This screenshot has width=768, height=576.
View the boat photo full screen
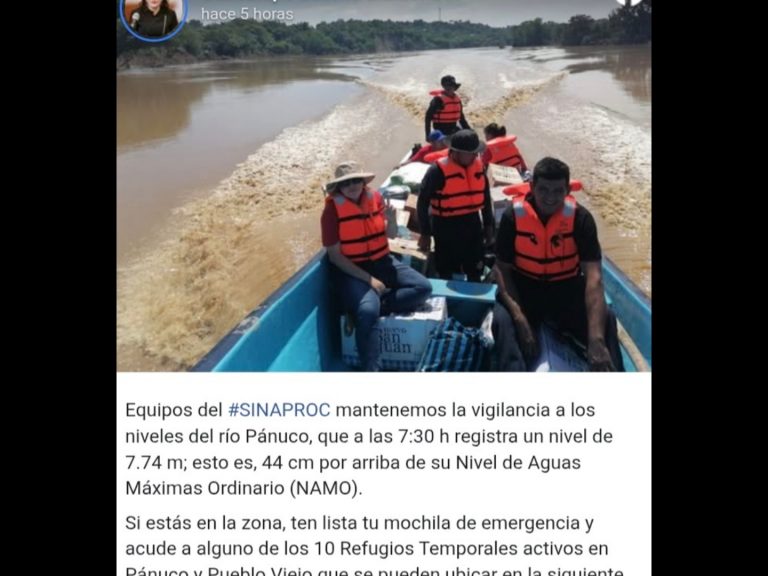tap(384, 210)
